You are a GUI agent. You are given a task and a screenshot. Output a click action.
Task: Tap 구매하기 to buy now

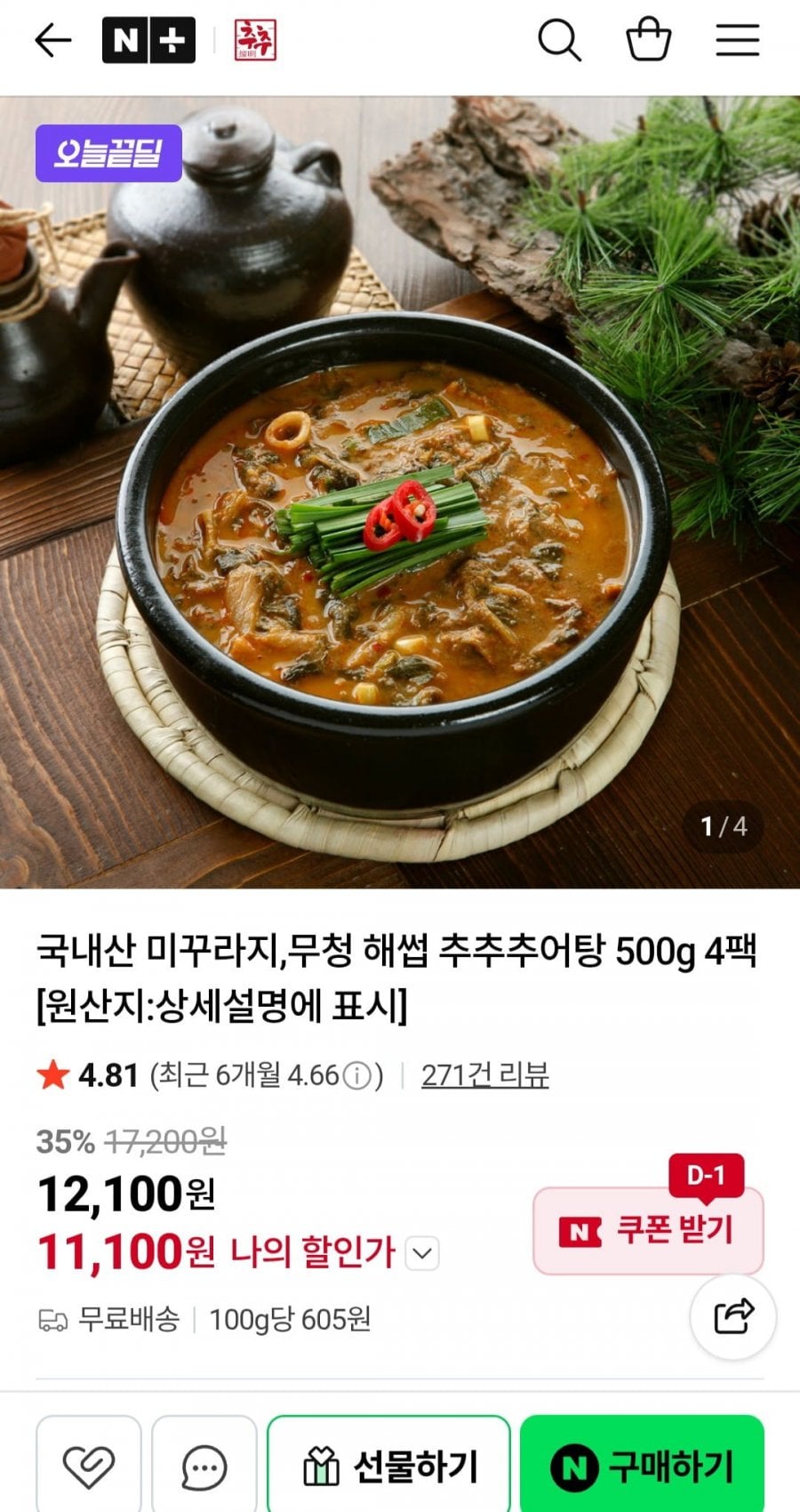tap(642, 1465)
